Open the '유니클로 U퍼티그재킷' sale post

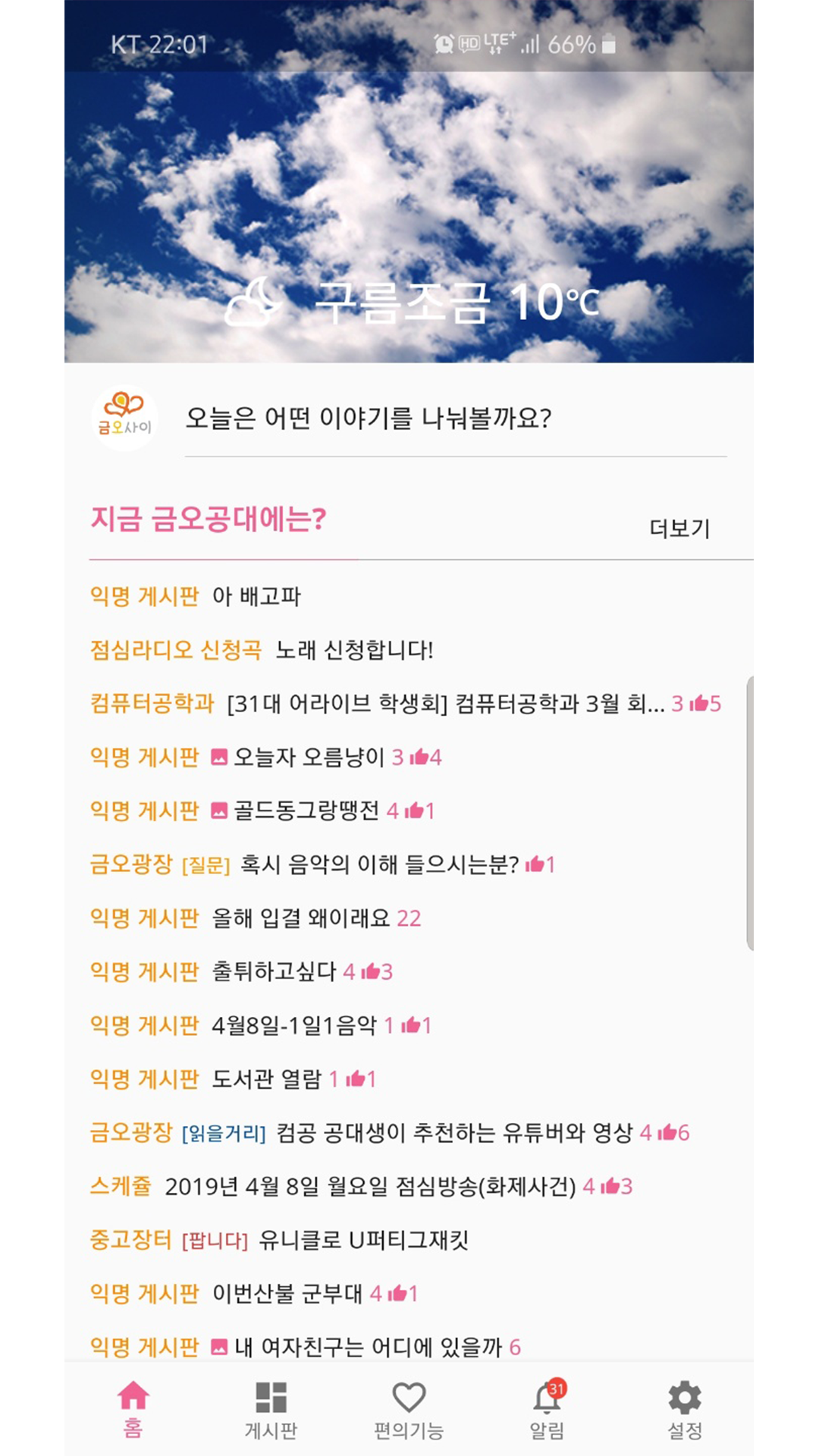tap(363, 1240)
